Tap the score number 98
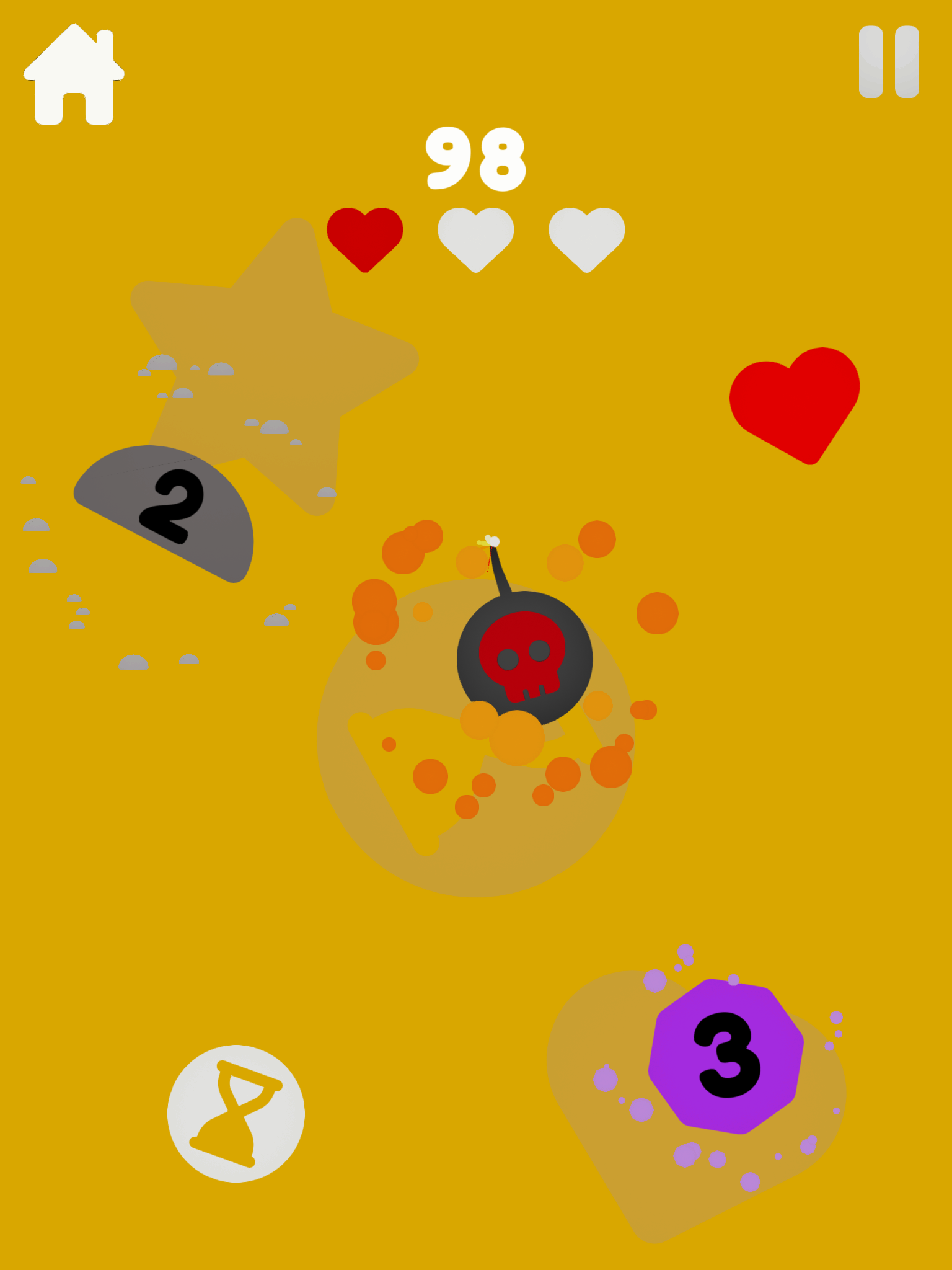 [x=476, y=158]
